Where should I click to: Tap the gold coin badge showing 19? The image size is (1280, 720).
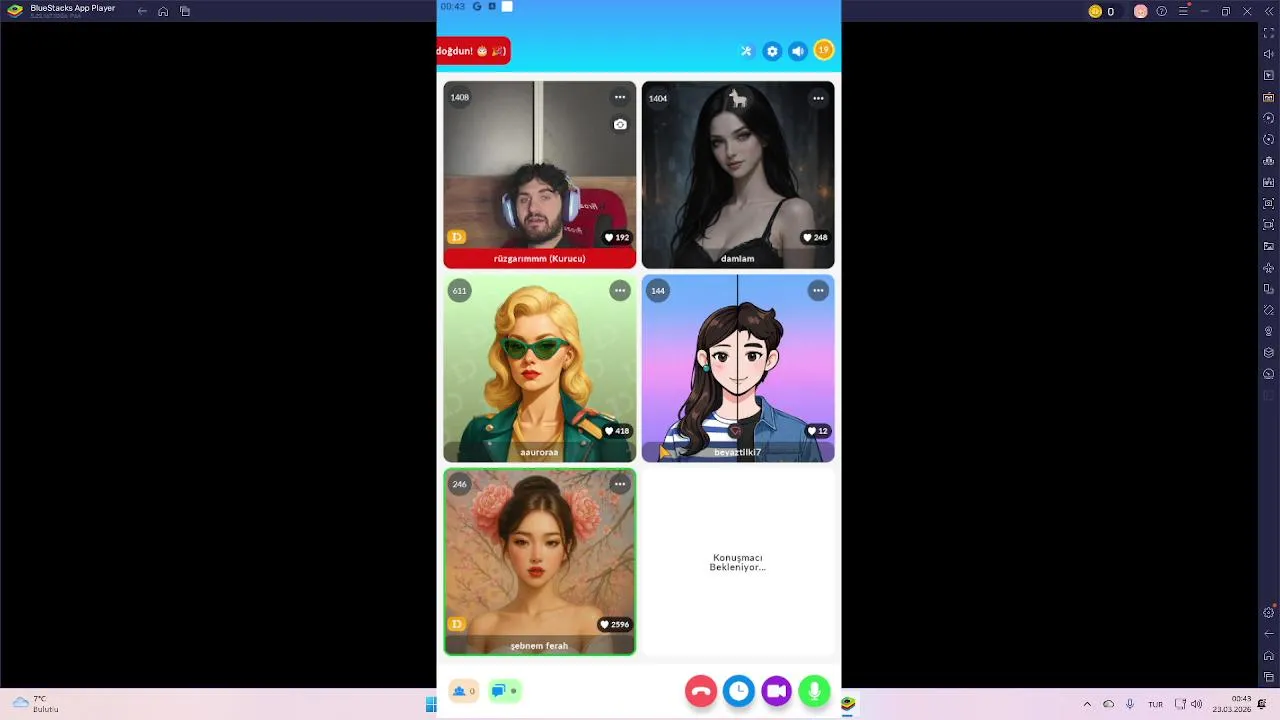[823, 50]
